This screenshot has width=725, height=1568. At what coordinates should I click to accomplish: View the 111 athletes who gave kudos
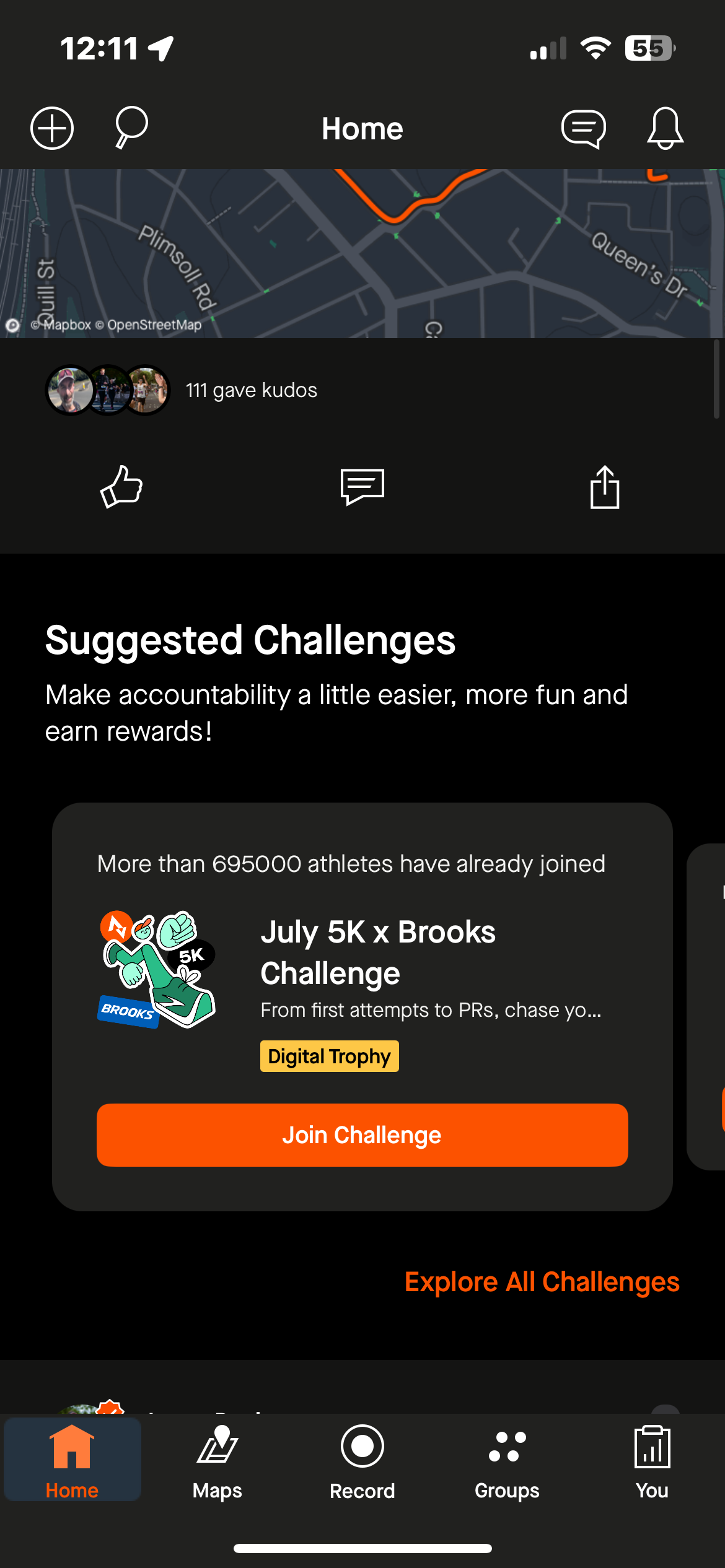tap(251, 390)
